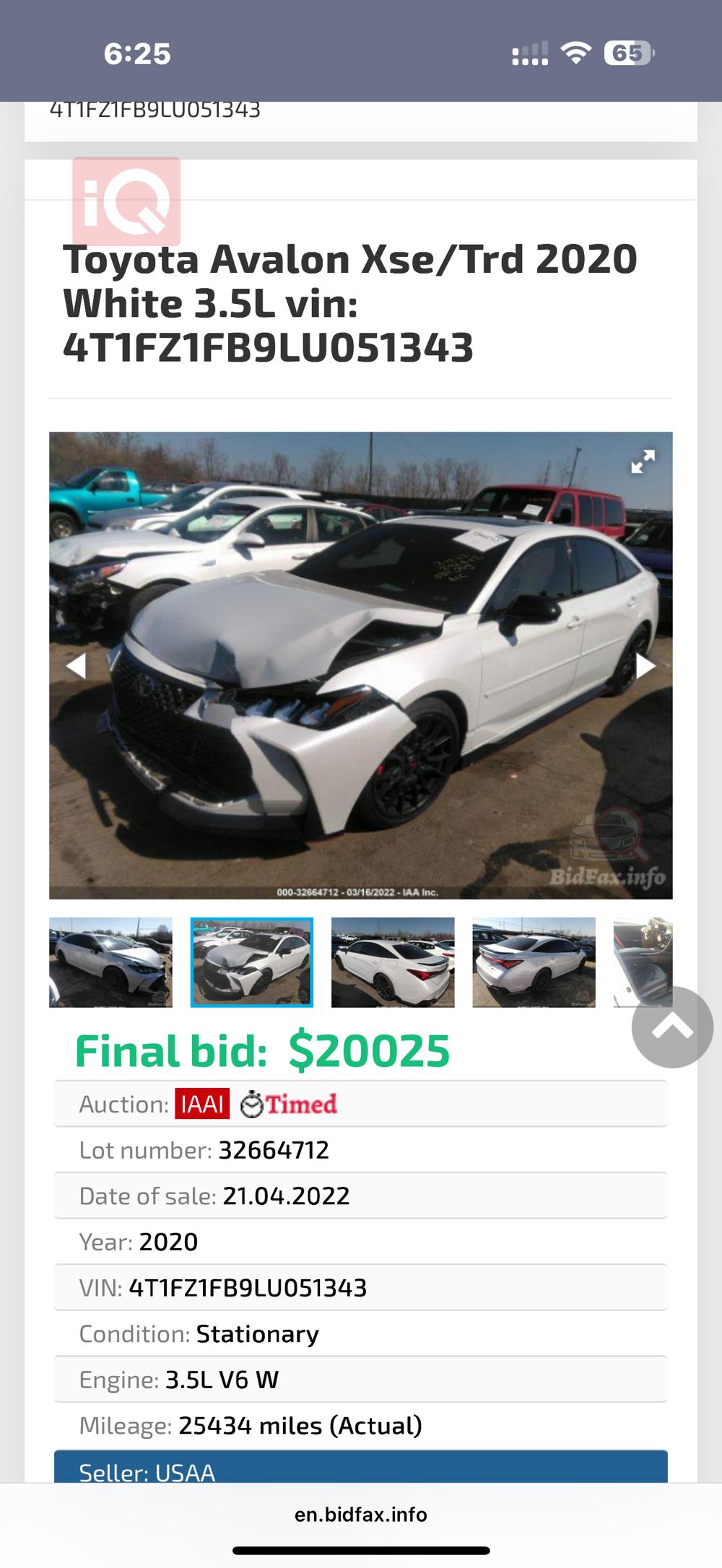The width and height of the screenshot is (722, 1568).
Task: Open the IAAI auction link
Action: point(202,1104)
